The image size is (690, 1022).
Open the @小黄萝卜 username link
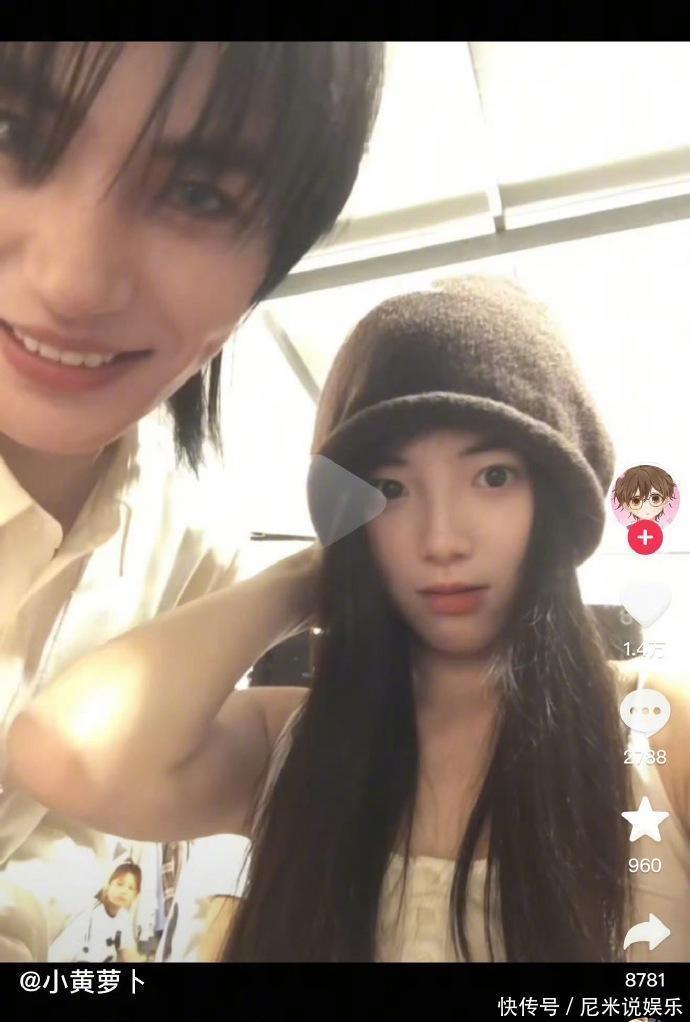pyautogui.click(x=83, y=982)
